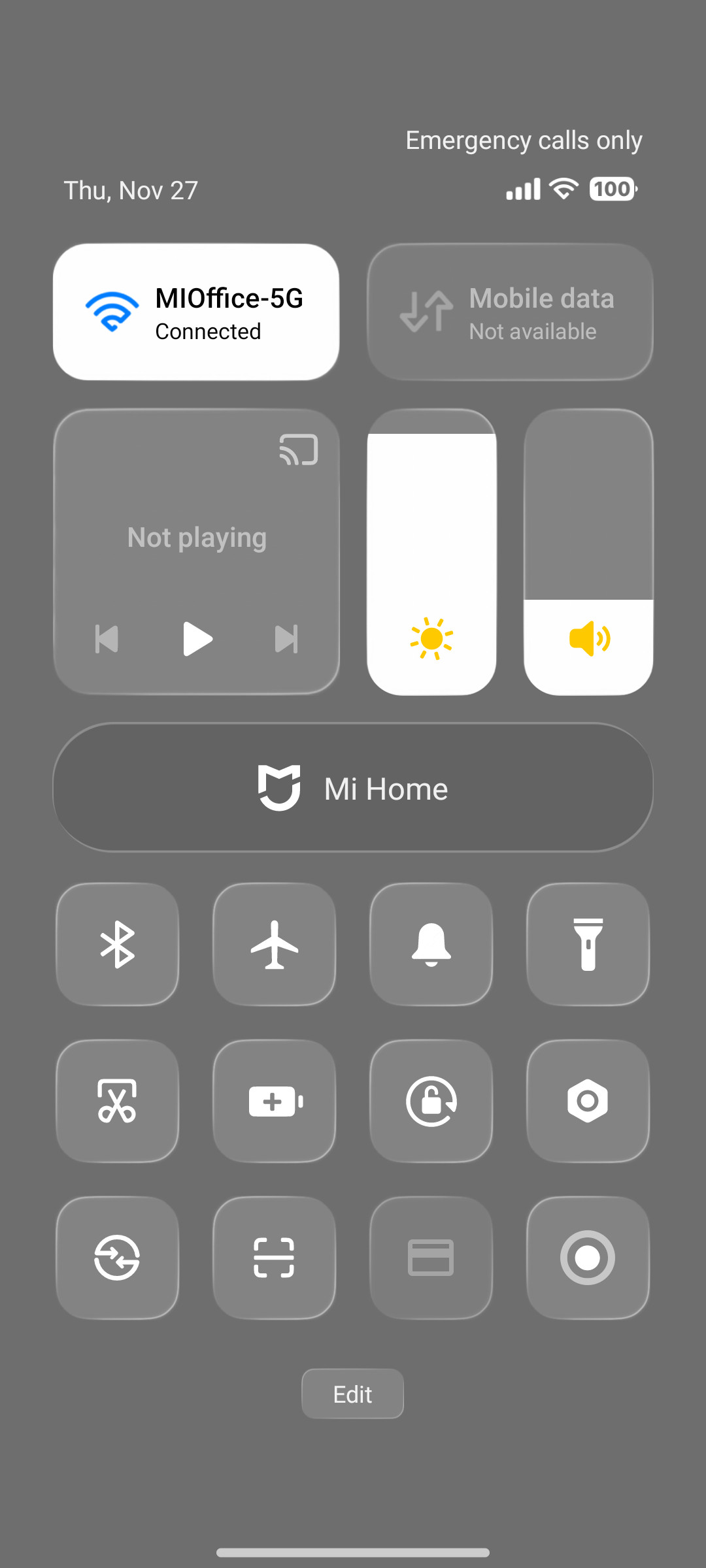The width and height of the screenshot is (706, 1568).
Task: Tap the Cast icon on the media card
Action: point(298,449)
